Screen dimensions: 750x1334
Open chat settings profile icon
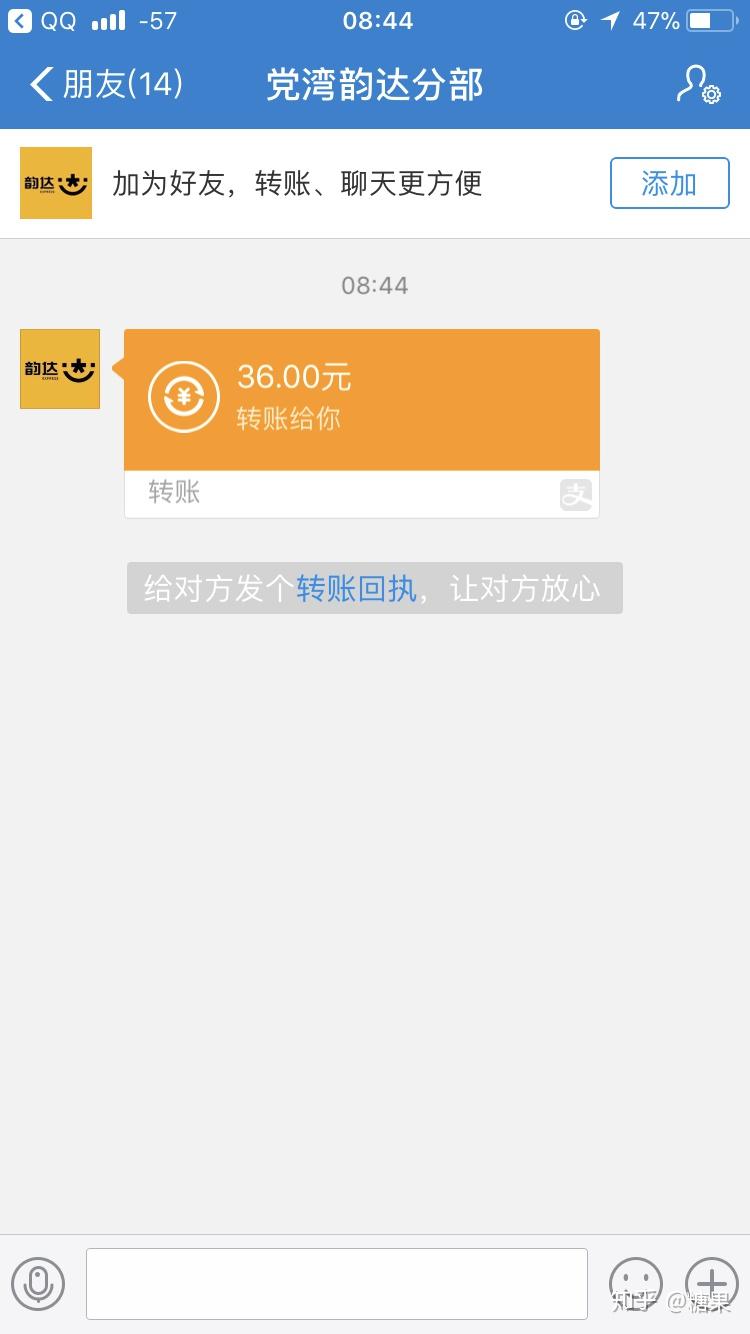tap(697, 85)
